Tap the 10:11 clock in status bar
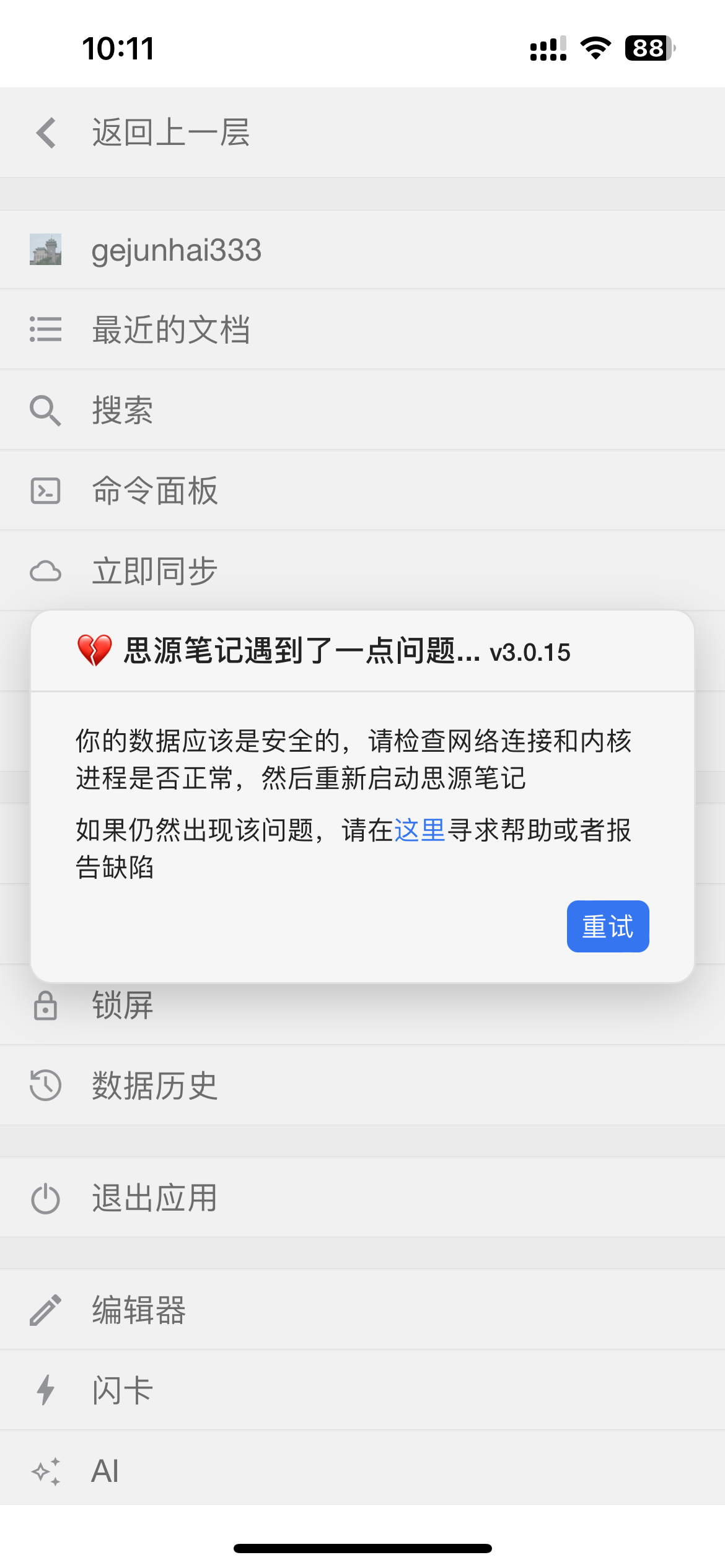The width and height of the screenshot is (725, 1568). [x=118, y=50]
